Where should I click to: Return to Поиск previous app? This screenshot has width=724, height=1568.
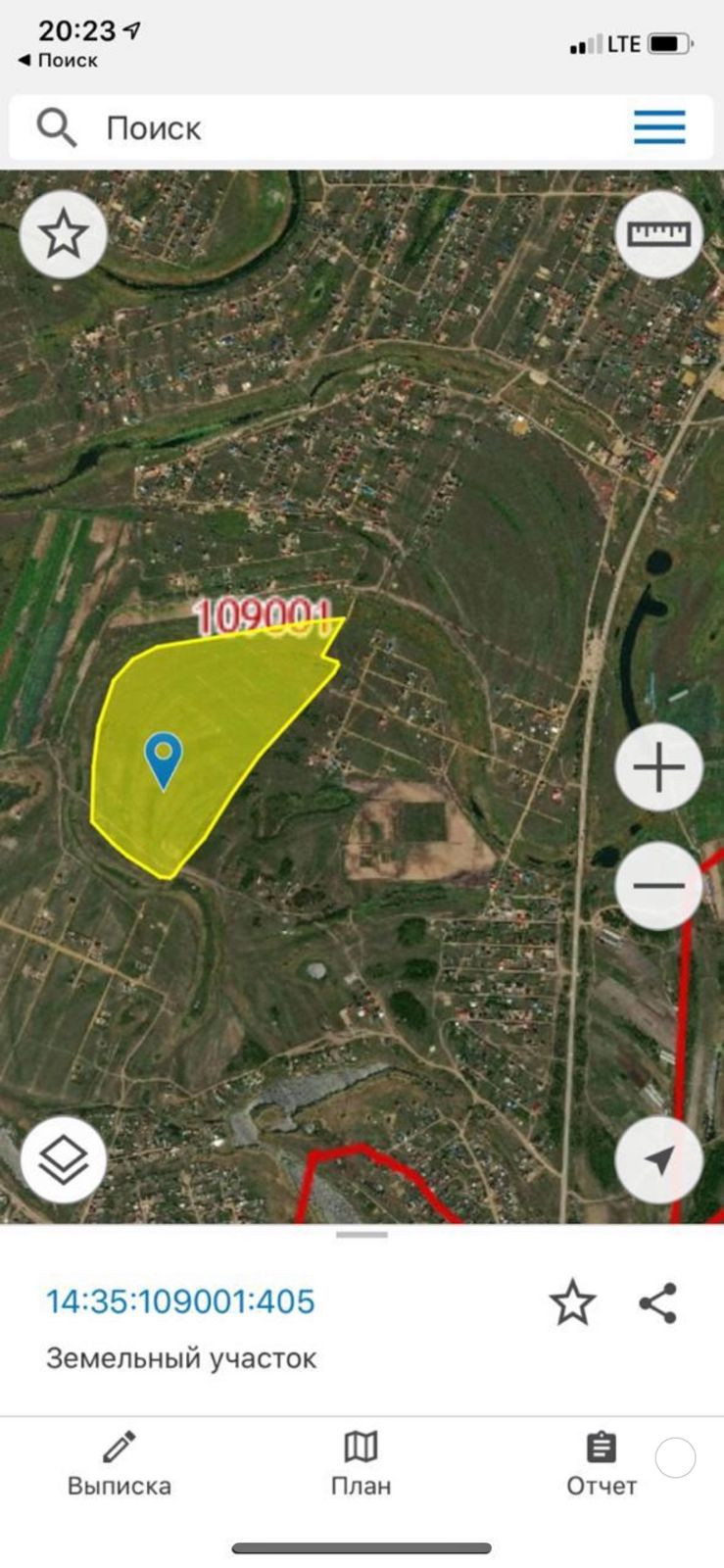[59, 61]
